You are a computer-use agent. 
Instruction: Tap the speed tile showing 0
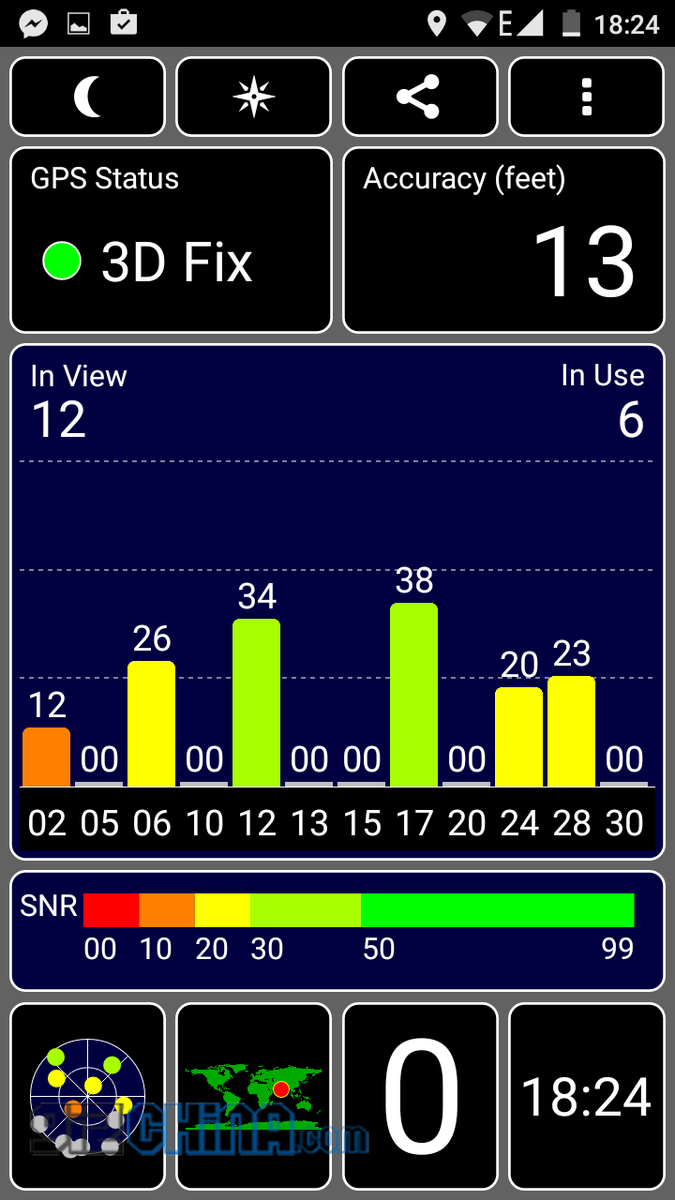(420, 1097)
